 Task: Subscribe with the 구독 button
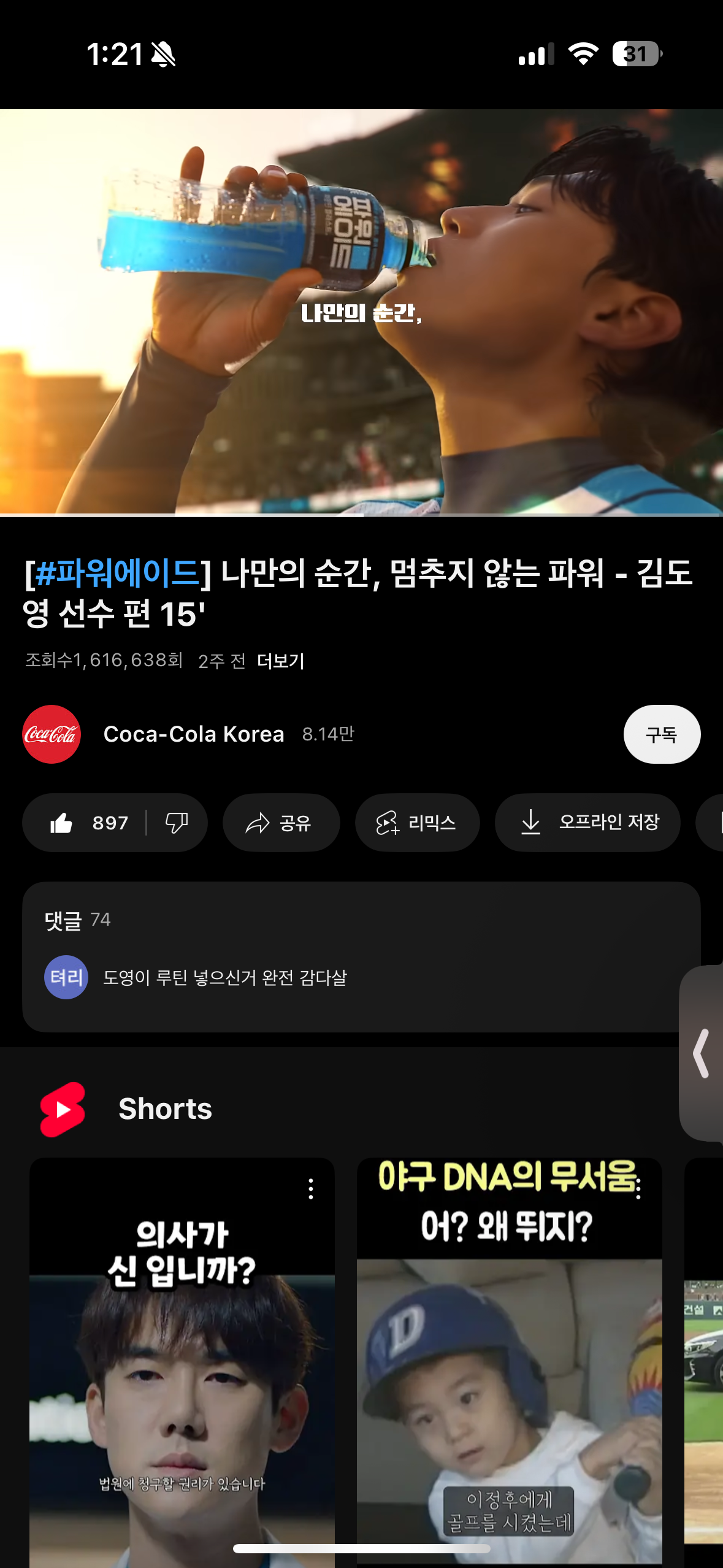[x=661, y=734]
